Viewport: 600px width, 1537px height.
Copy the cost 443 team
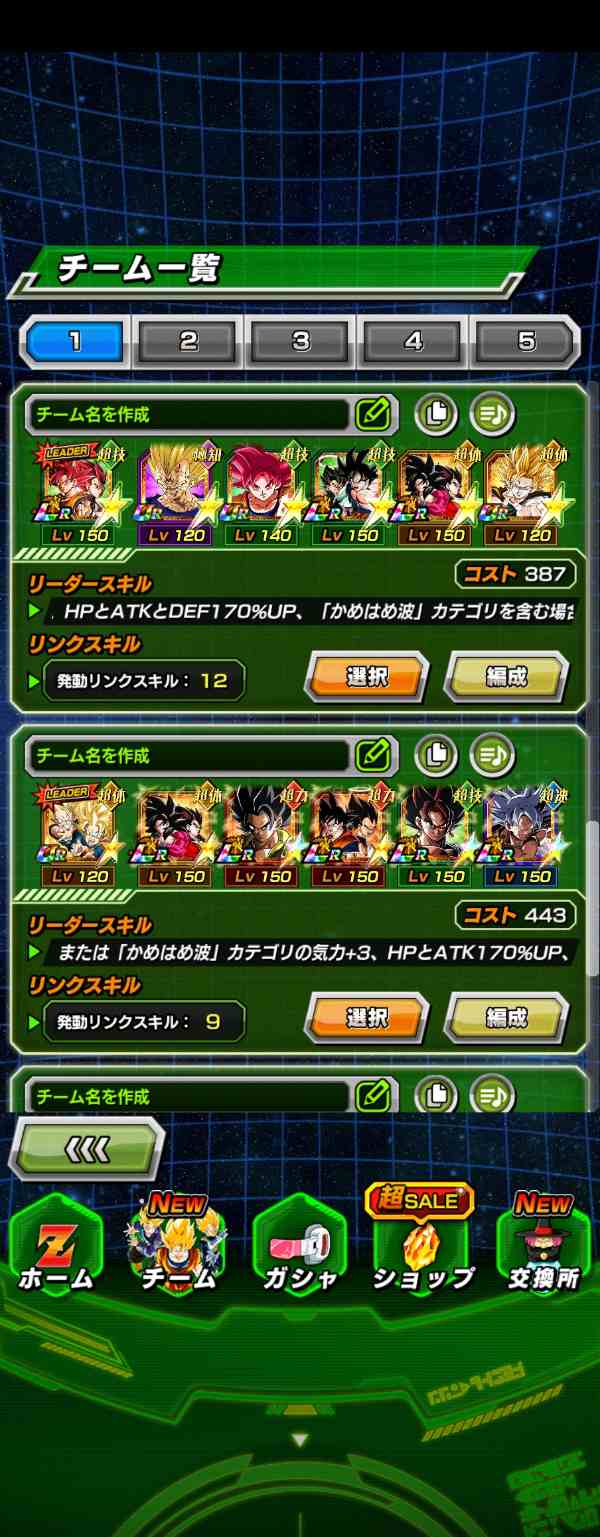(435, 755)
